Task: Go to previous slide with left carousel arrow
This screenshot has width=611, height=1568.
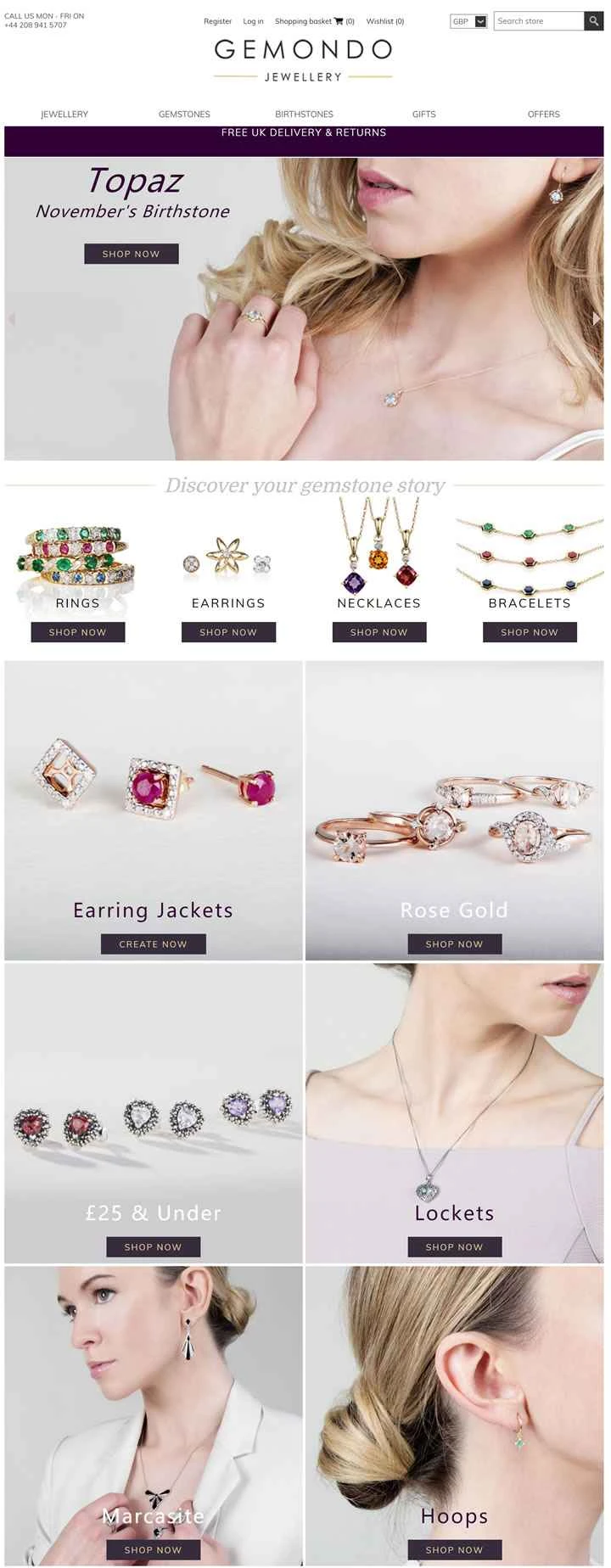Action: click(x=12, y=317)
